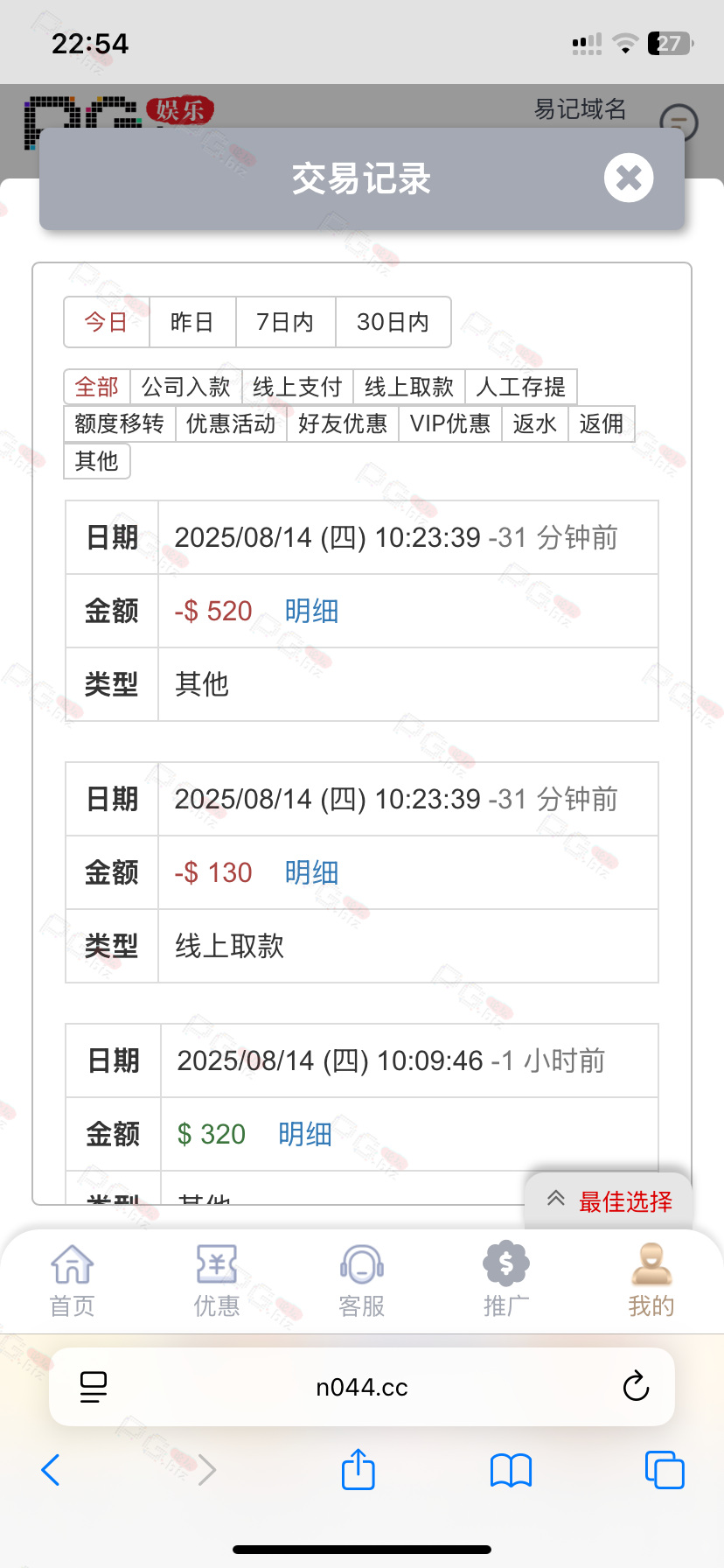This screenshot has height=1568, width=724.
Task: Select the 7日内 date range
Action: tap(285, 322)
